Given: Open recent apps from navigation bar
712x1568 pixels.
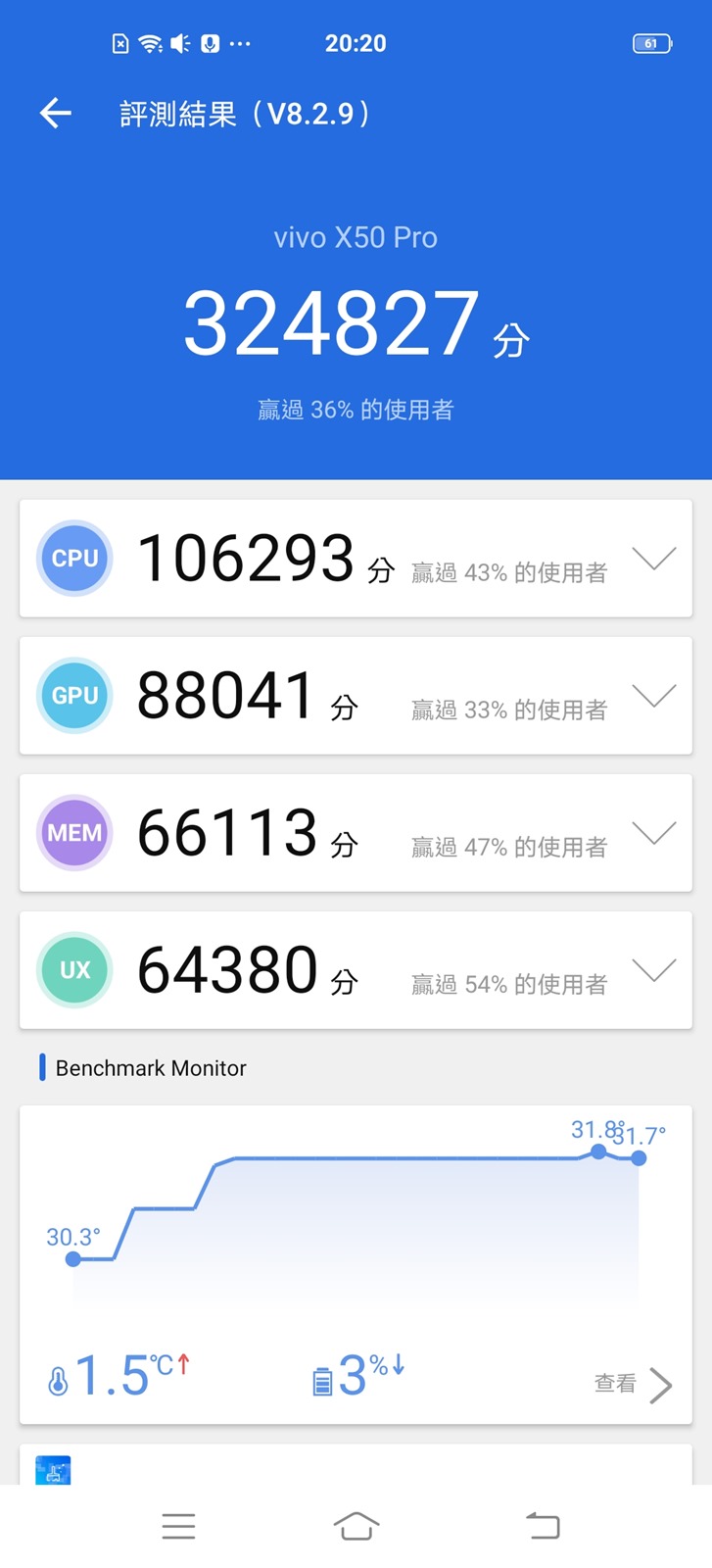Looking at the screenshot, I should point(178,1526).
